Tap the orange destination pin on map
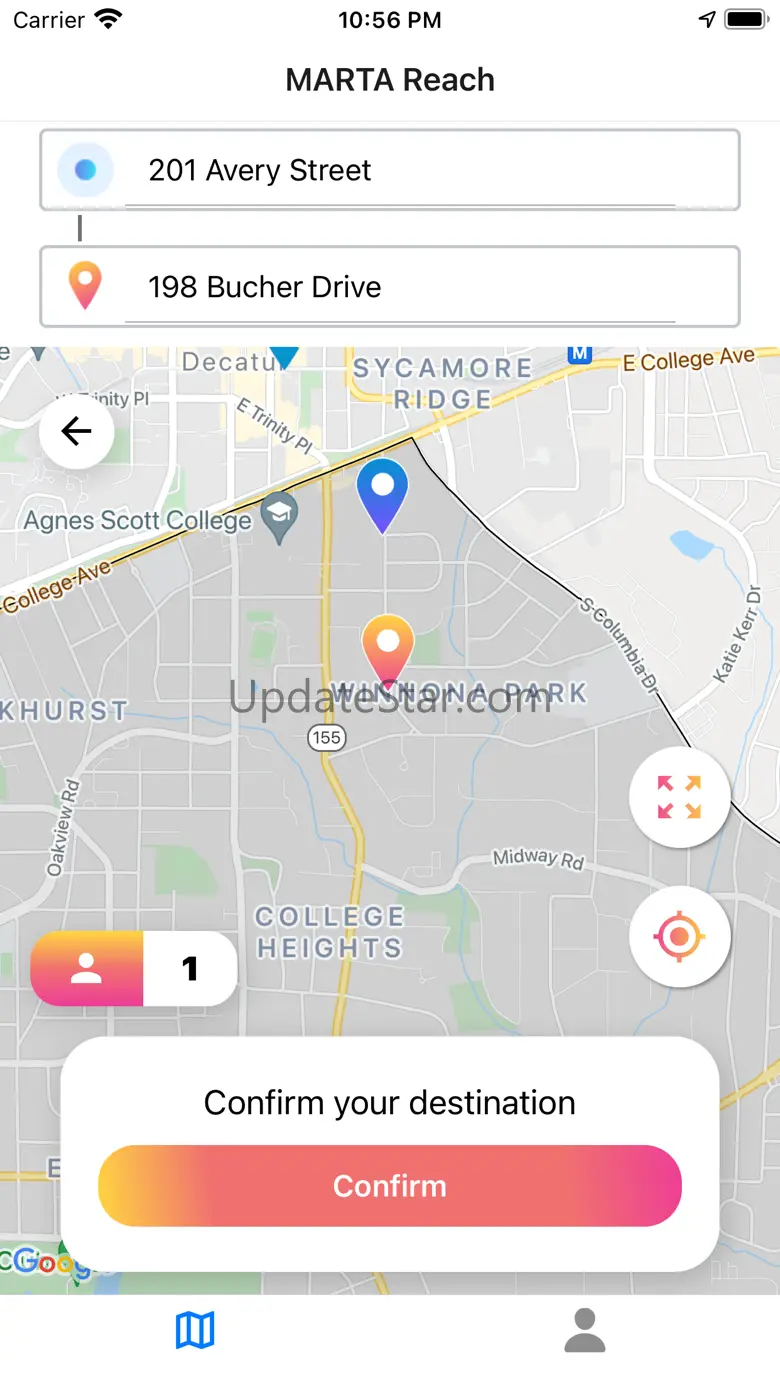Viewport: 780px width, 1387px height. tap(388, 652)
